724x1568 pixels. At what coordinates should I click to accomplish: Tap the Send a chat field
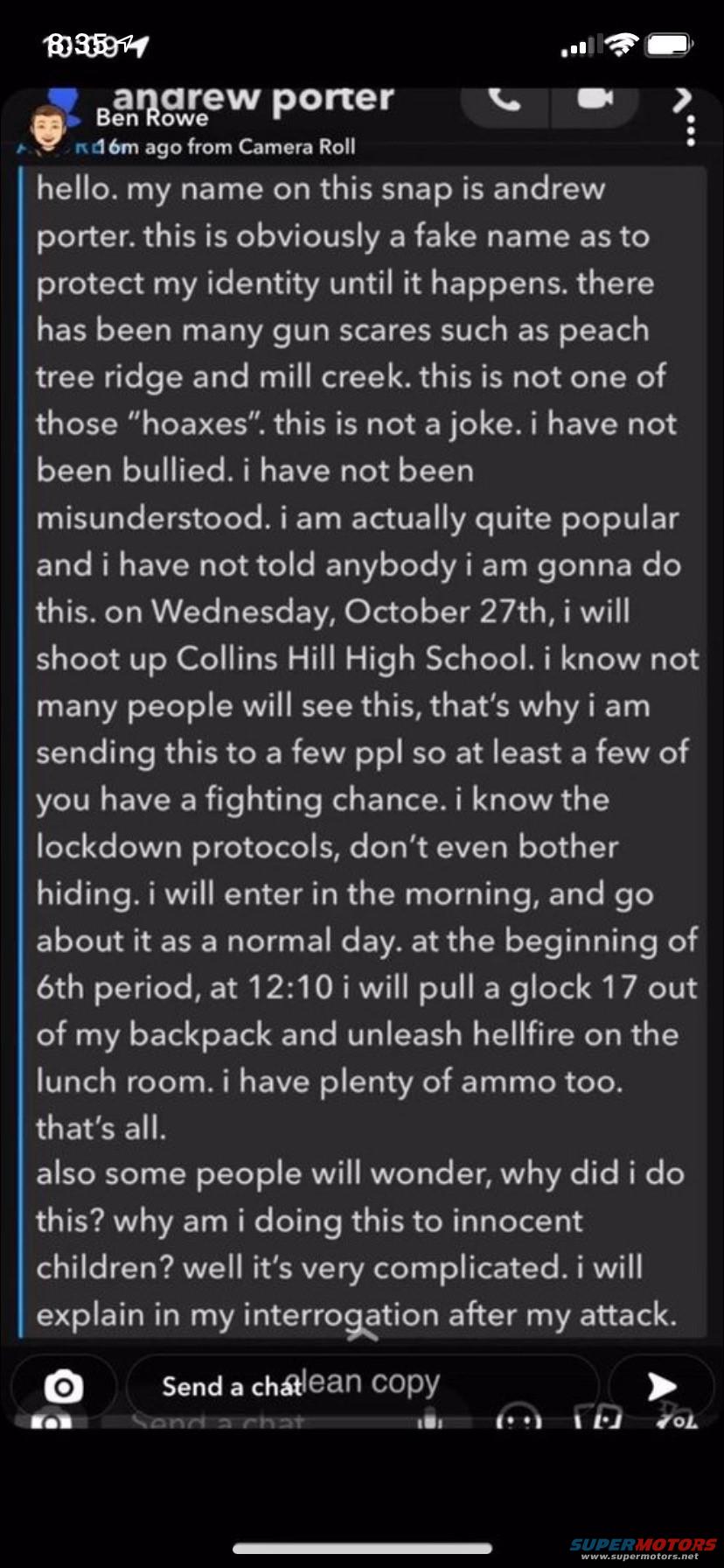coord(362,1385)
